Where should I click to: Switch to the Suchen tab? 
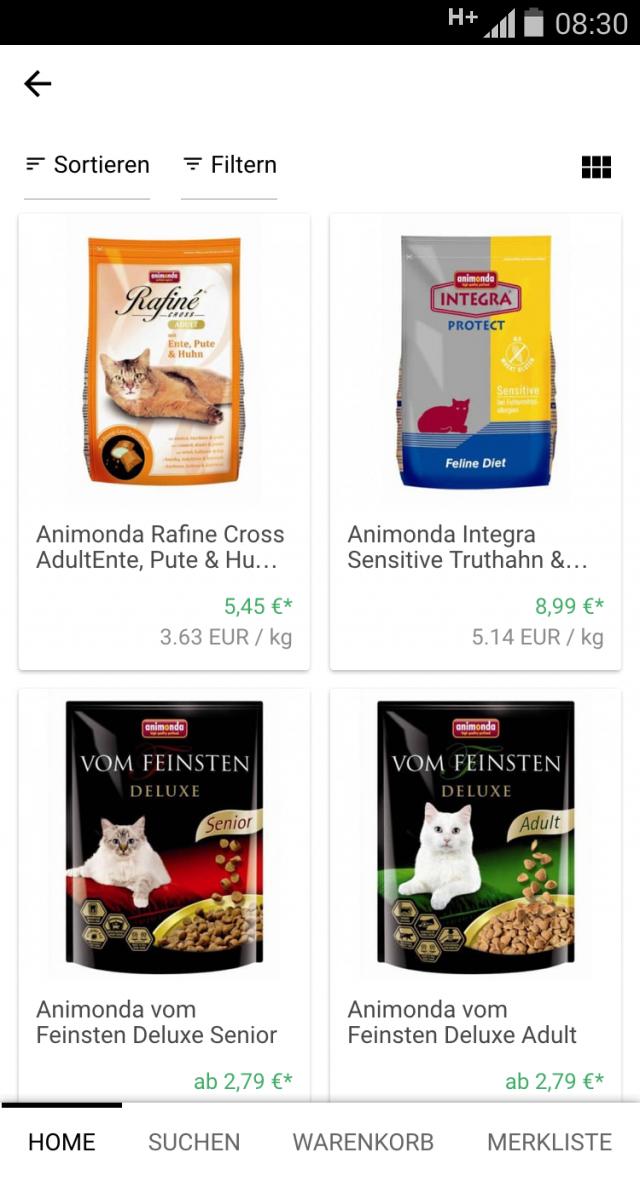[194, 1142]
